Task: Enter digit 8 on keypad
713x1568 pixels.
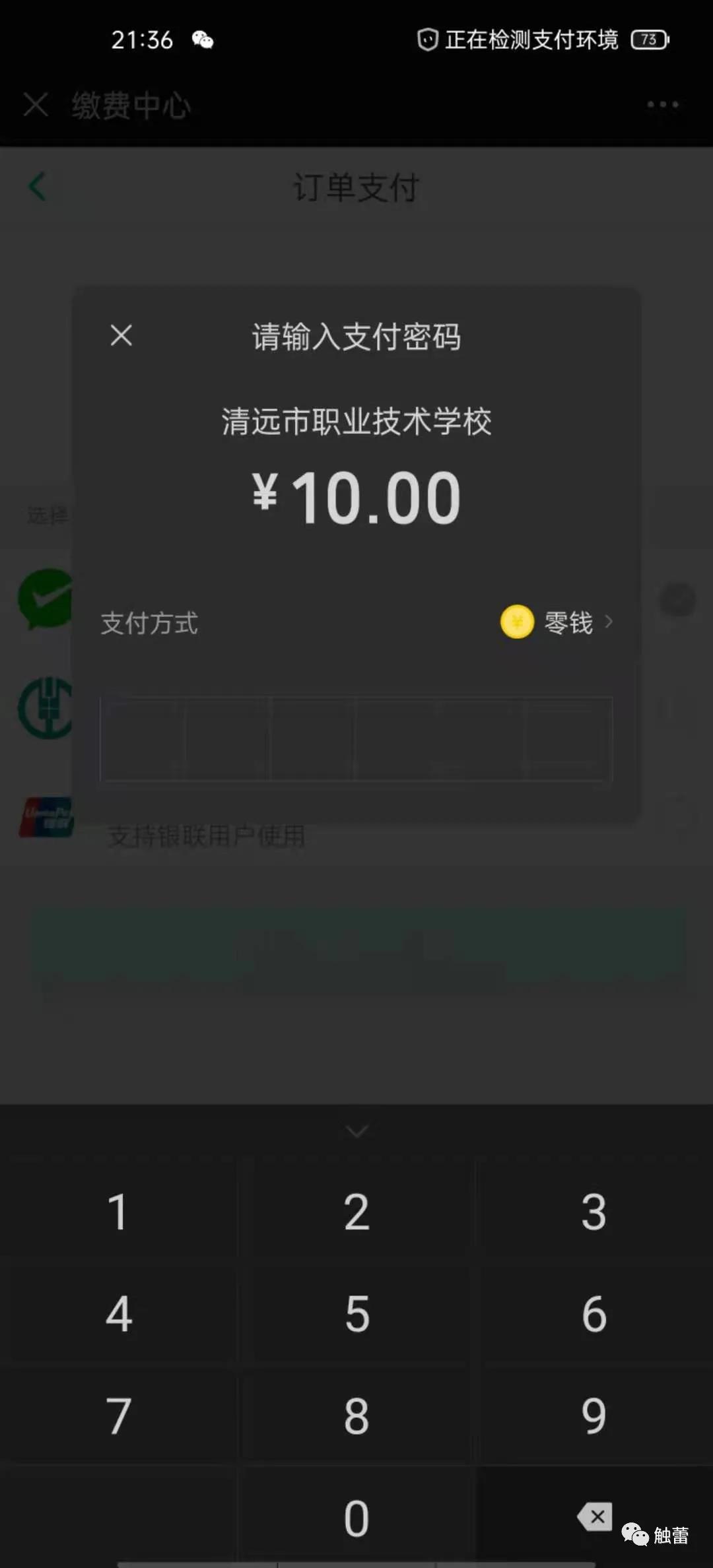Action: click(356, 1416)
